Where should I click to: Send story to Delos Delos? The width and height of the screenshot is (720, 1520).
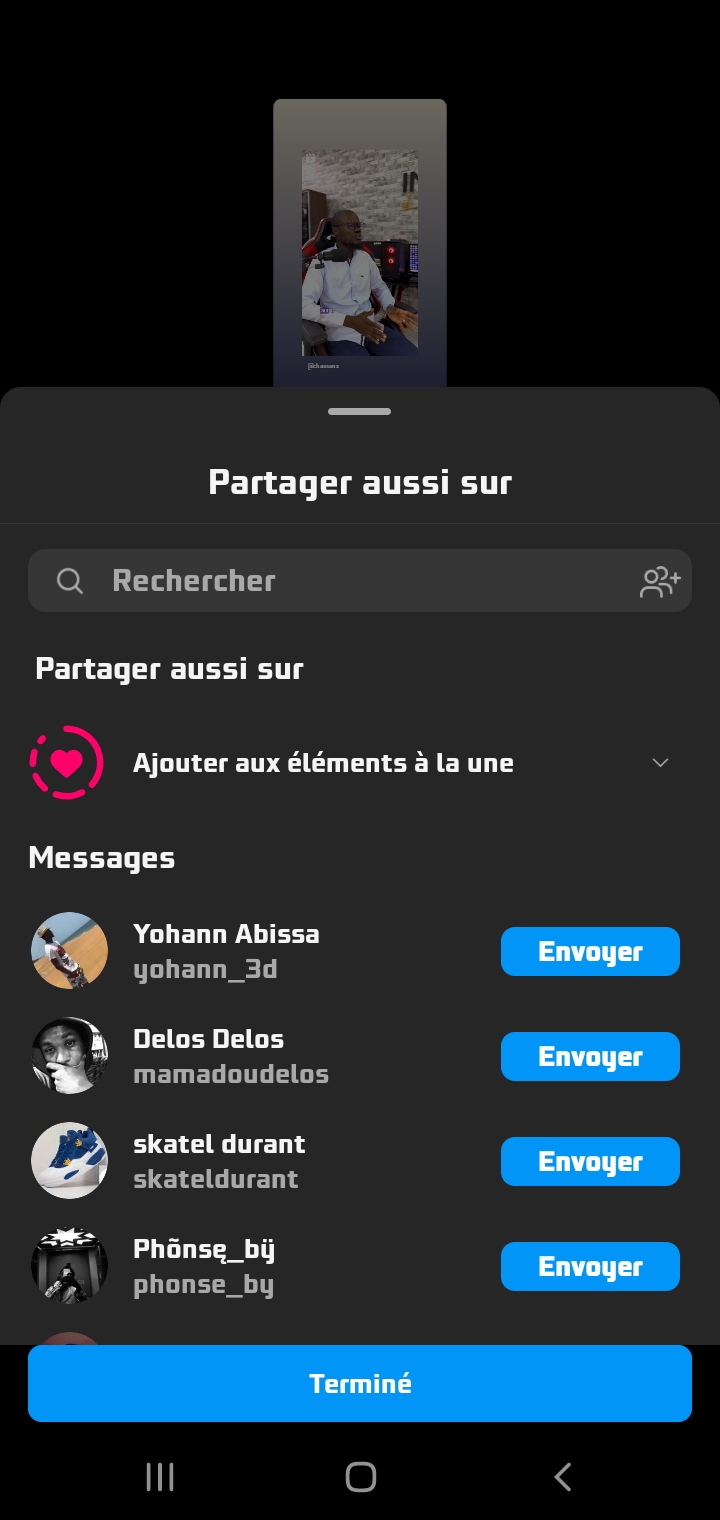click(590, 1056)
